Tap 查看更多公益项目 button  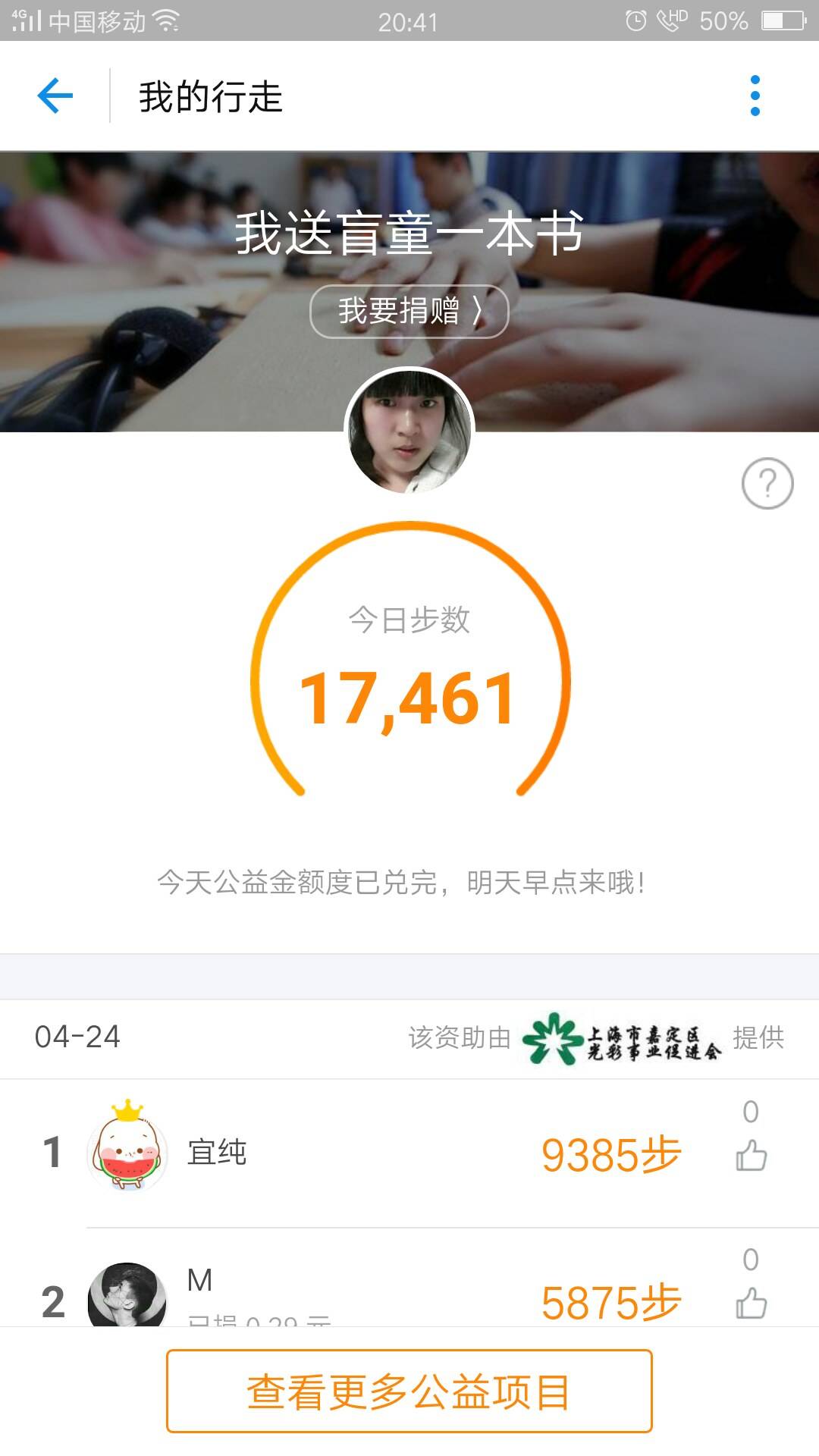click(x=409, y=1391)
